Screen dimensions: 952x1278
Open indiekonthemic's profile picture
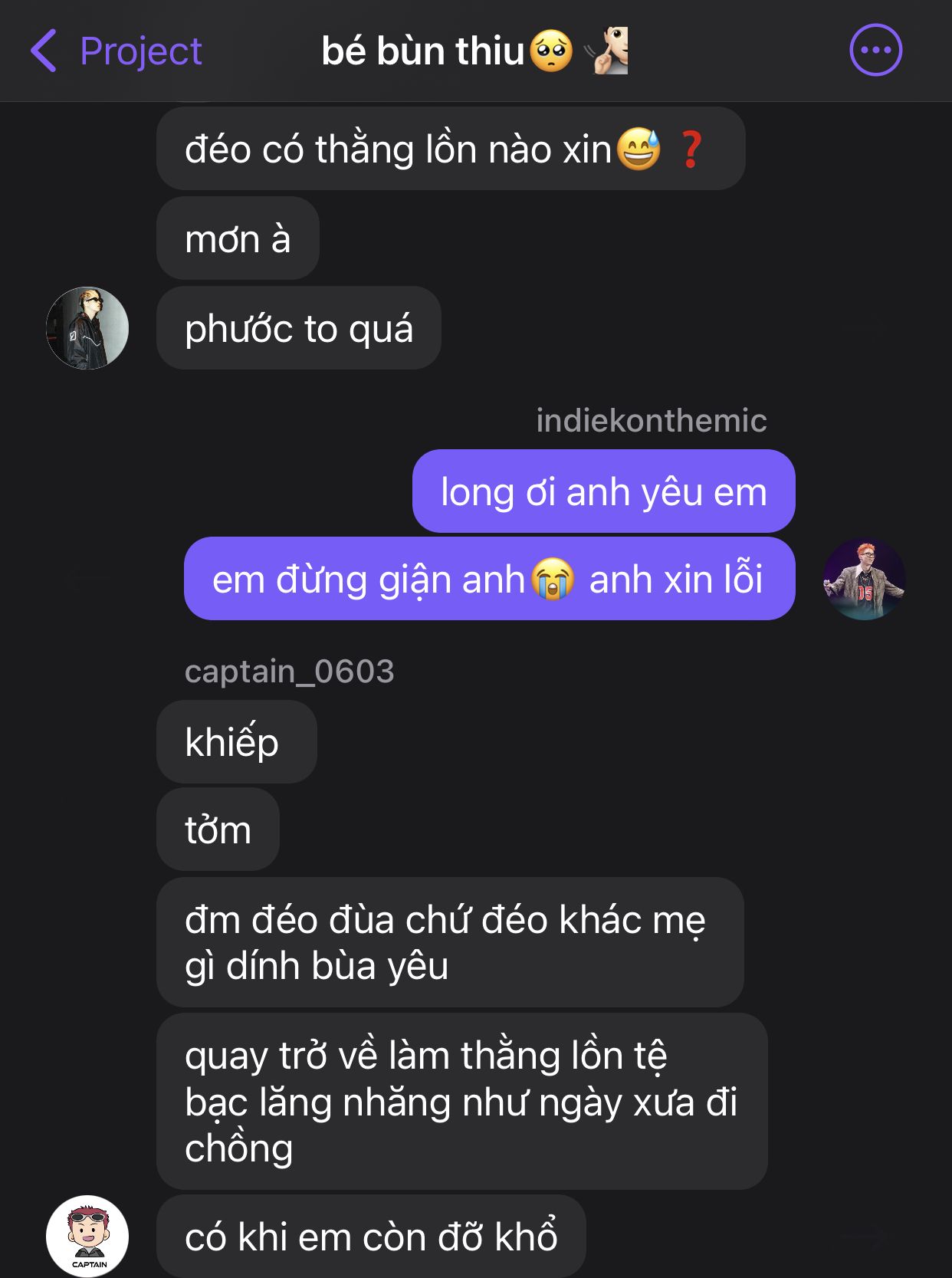tap(864, 579)
